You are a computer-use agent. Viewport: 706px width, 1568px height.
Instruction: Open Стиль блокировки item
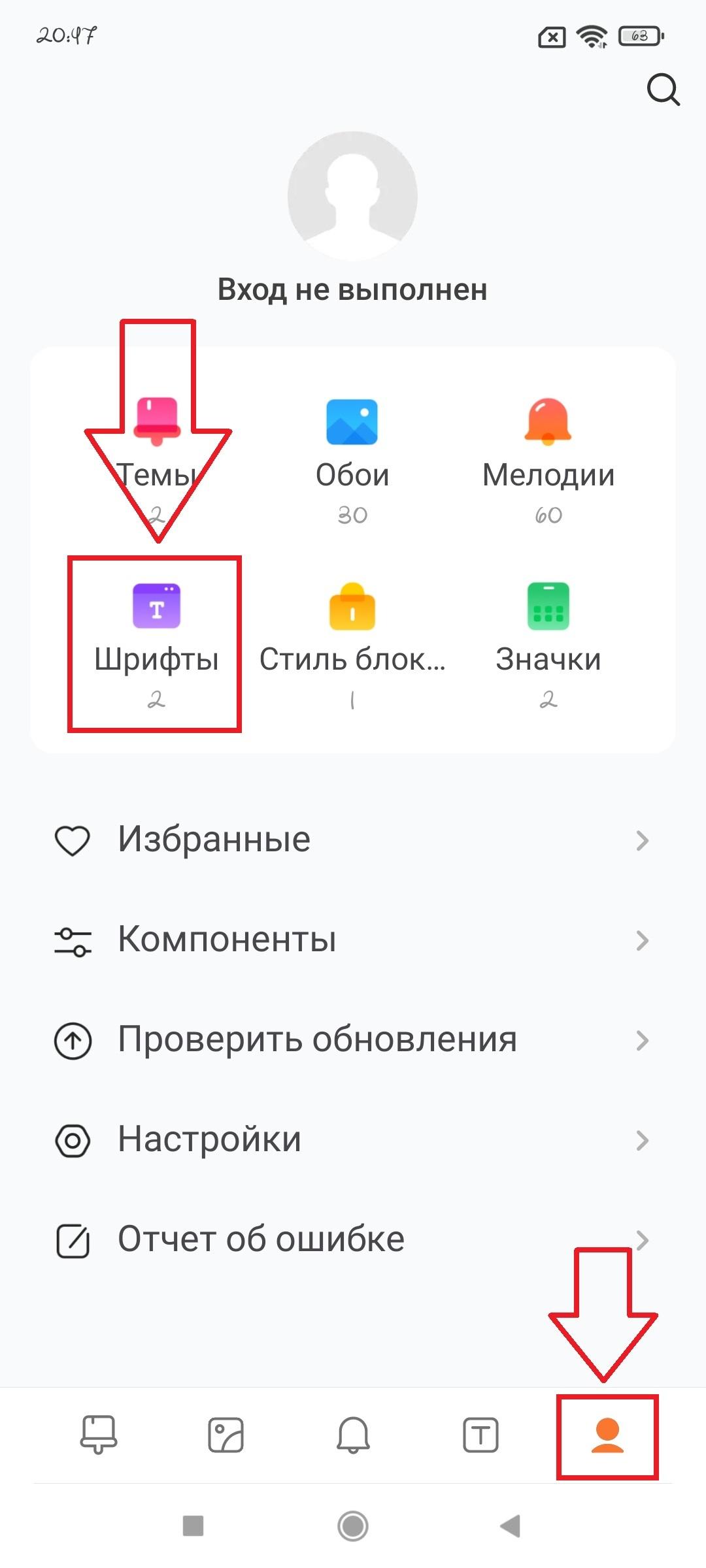[352, 644]
